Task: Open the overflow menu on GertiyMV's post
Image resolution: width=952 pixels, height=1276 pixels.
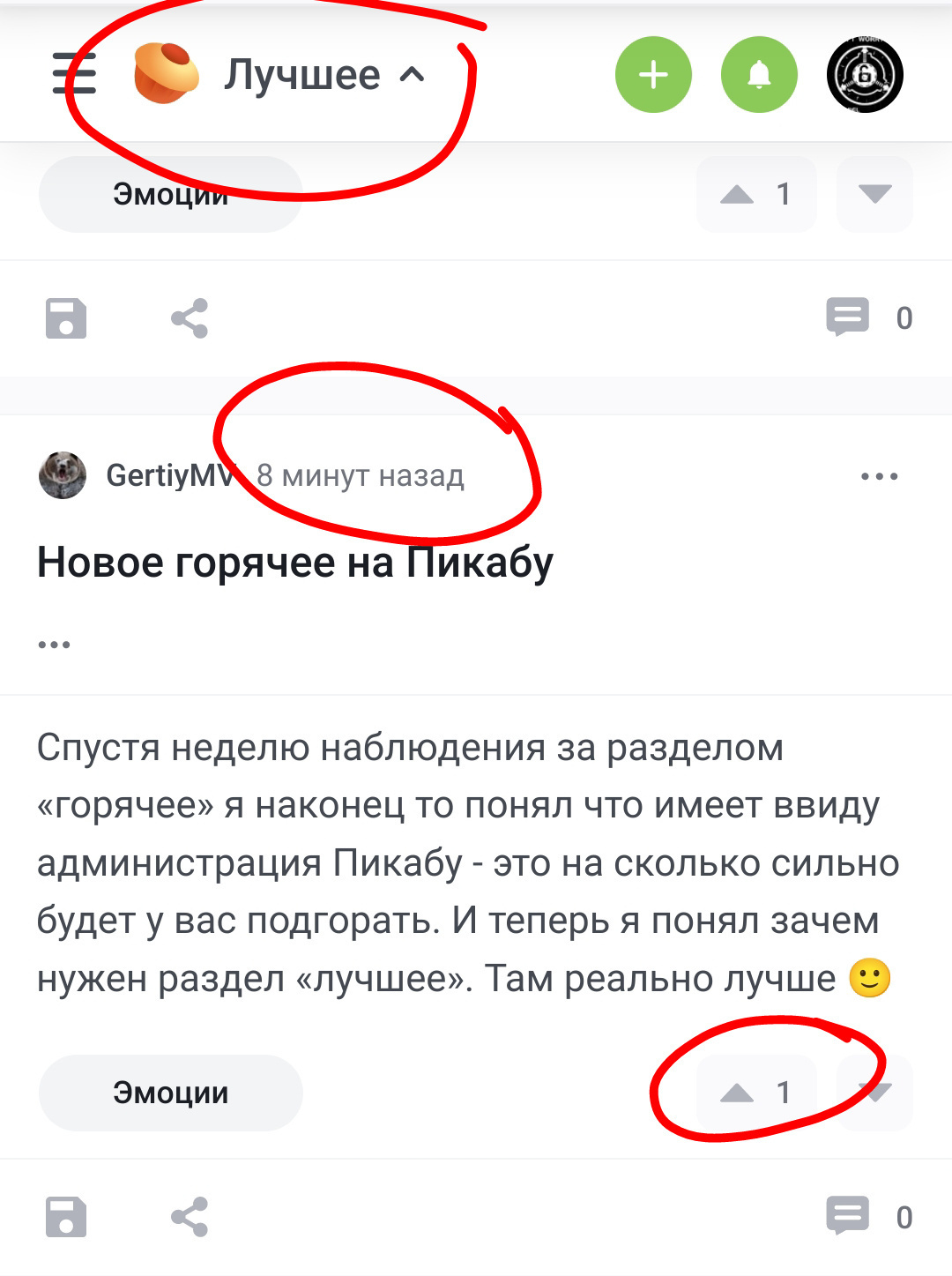Action: (879, 476)
